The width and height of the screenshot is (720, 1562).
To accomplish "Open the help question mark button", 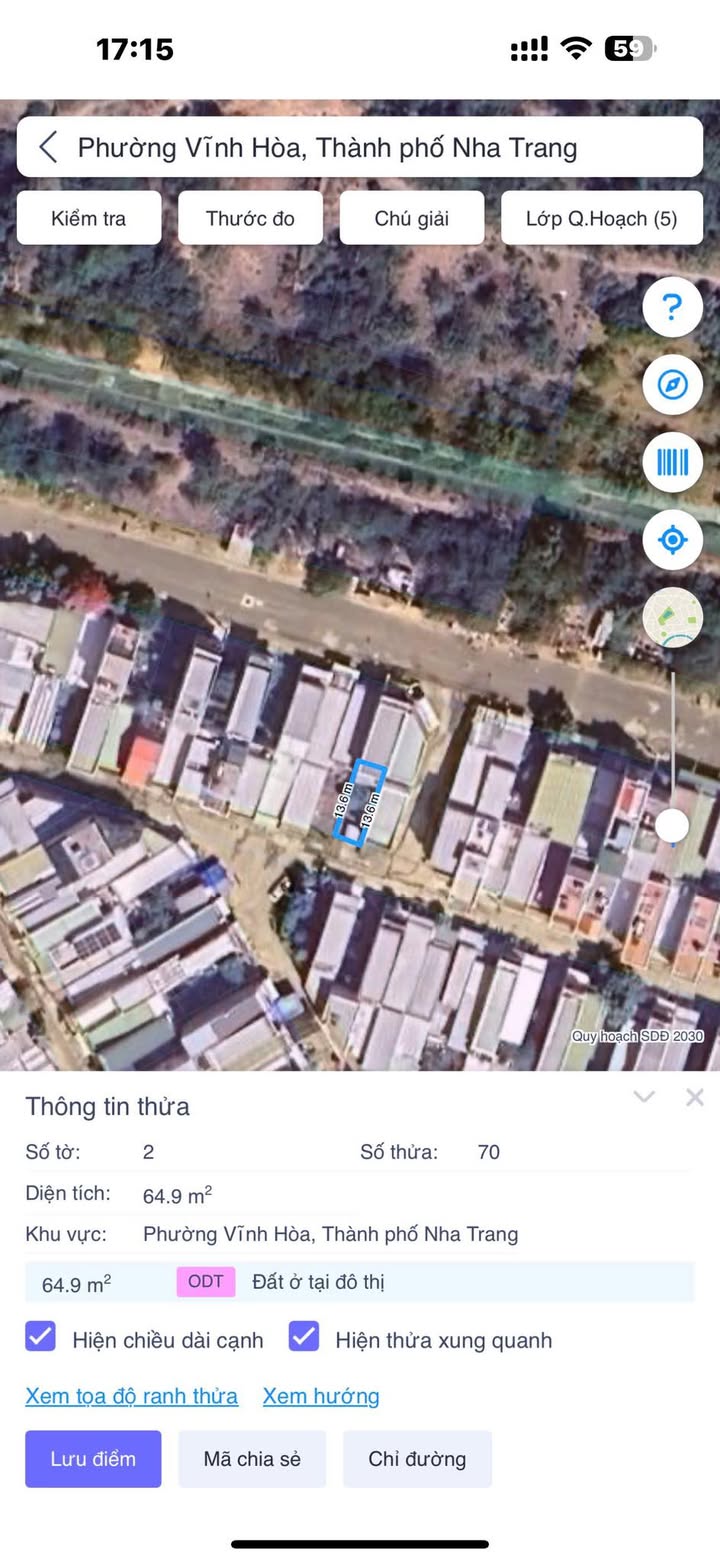I will click(x=672, y=307).
